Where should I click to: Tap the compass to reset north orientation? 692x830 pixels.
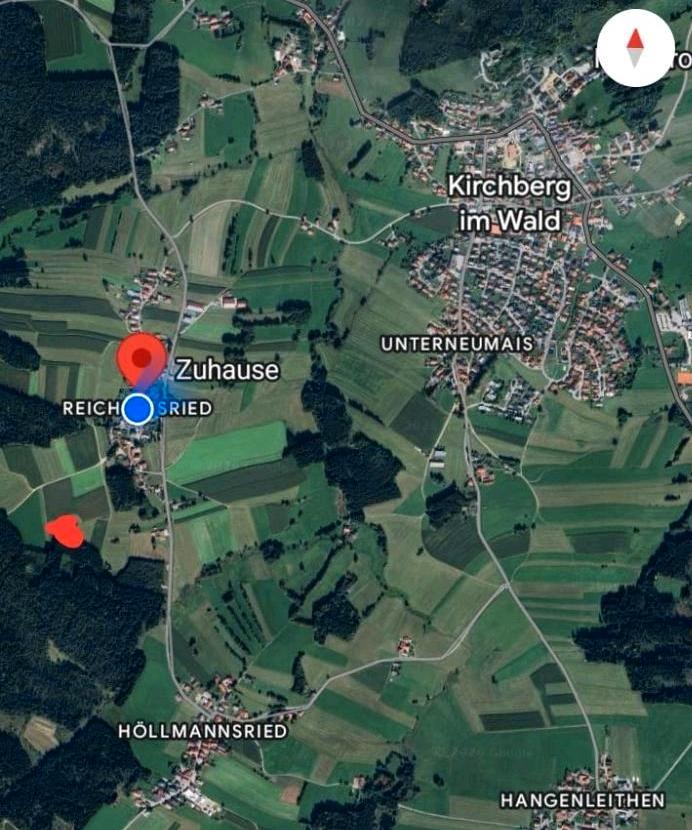tap(635, 48)
